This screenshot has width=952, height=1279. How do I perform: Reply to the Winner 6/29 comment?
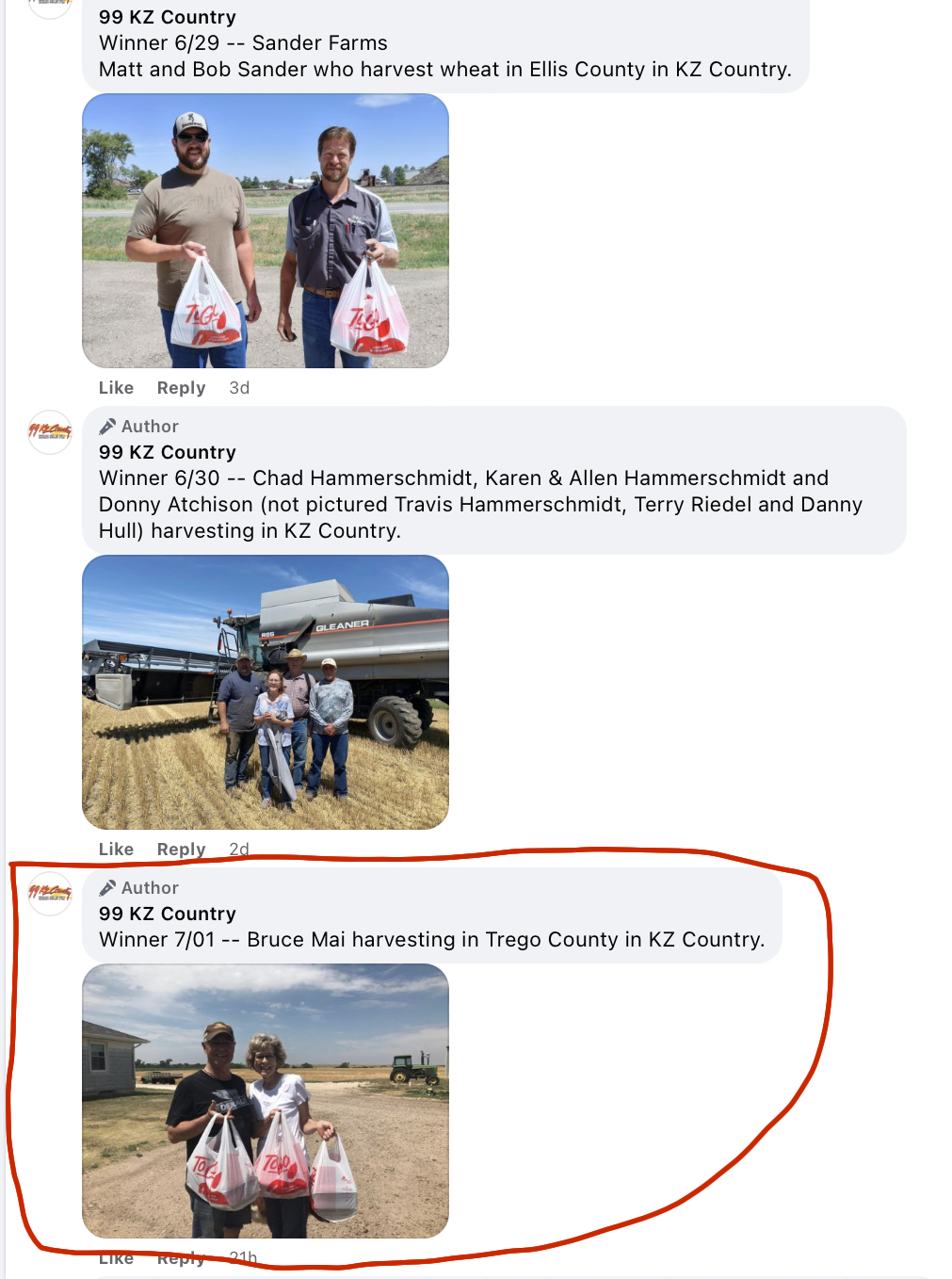(181, 388)
